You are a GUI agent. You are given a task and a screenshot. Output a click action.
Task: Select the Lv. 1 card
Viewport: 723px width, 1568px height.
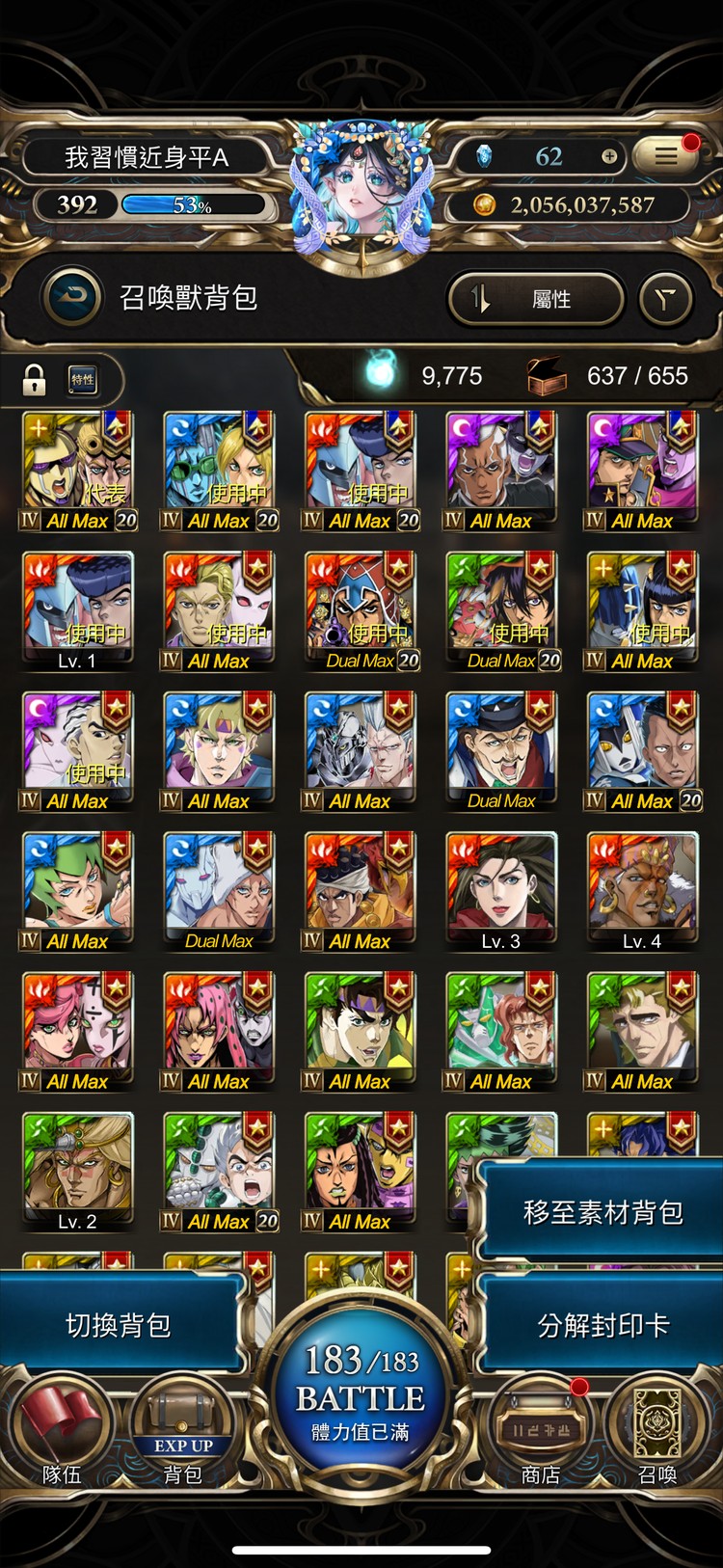[x=78, y=611]
